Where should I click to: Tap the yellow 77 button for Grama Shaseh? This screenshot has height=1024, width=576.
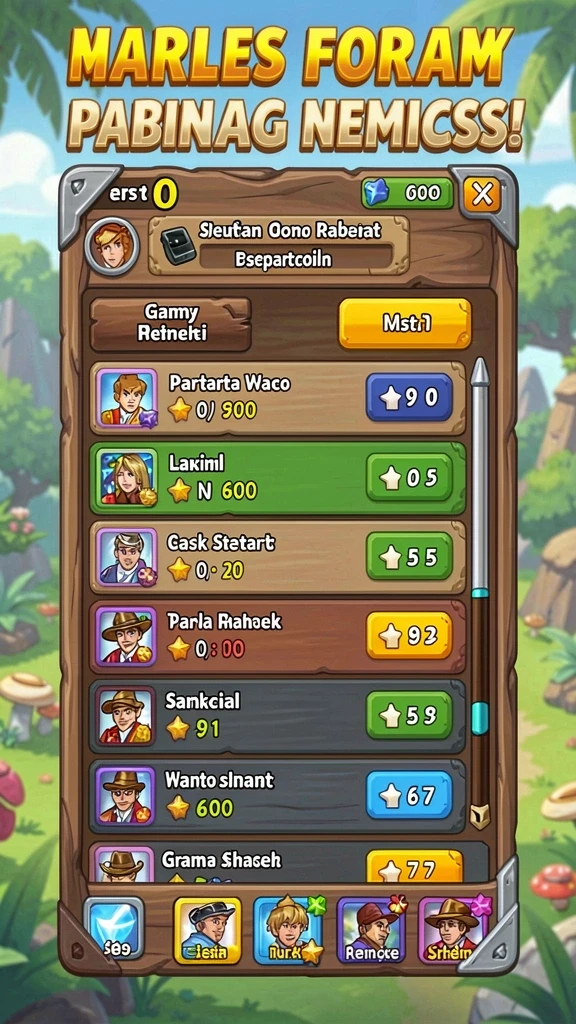pos(414,867)
